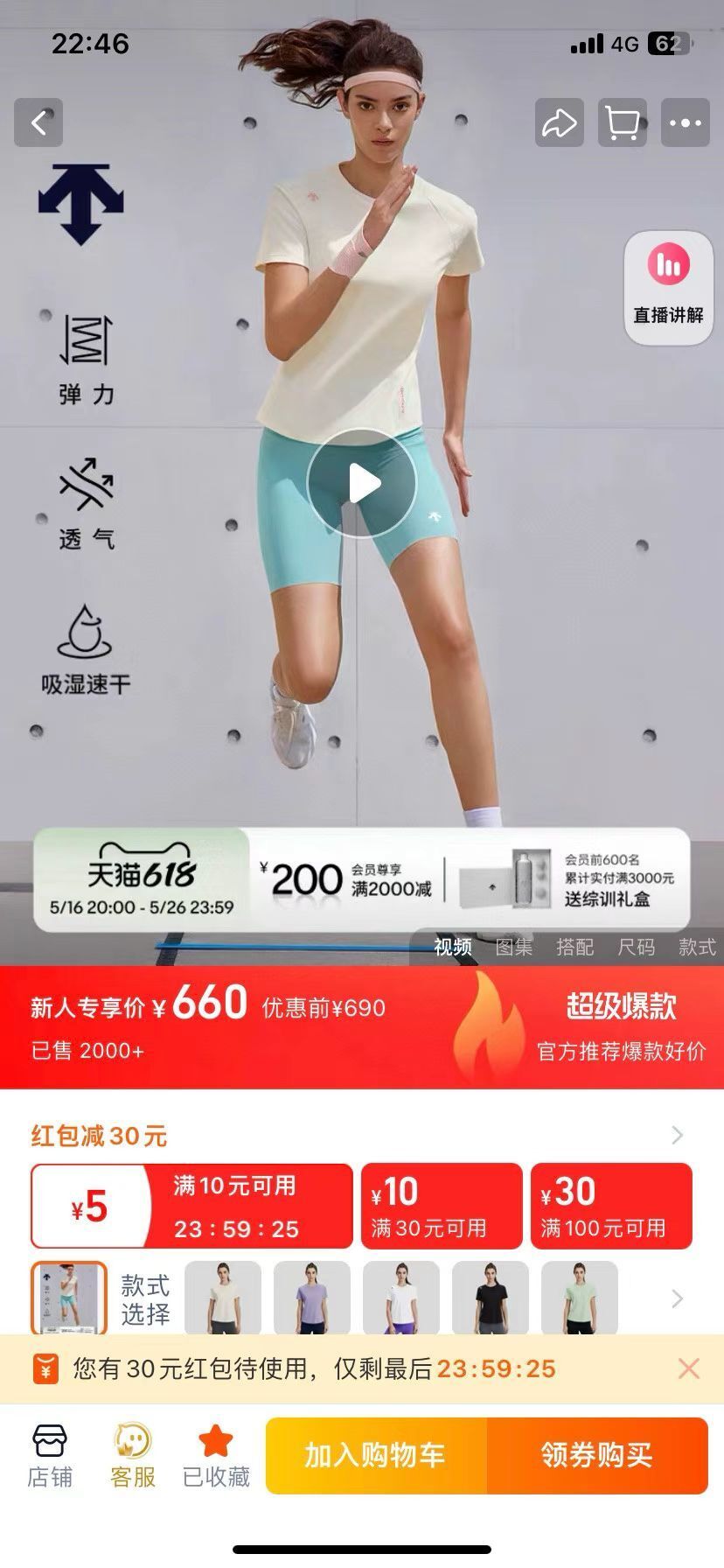Open 直播讲解 live explanation
The height and width of the screenshot is (1568, 724).
tap(668, 287)
